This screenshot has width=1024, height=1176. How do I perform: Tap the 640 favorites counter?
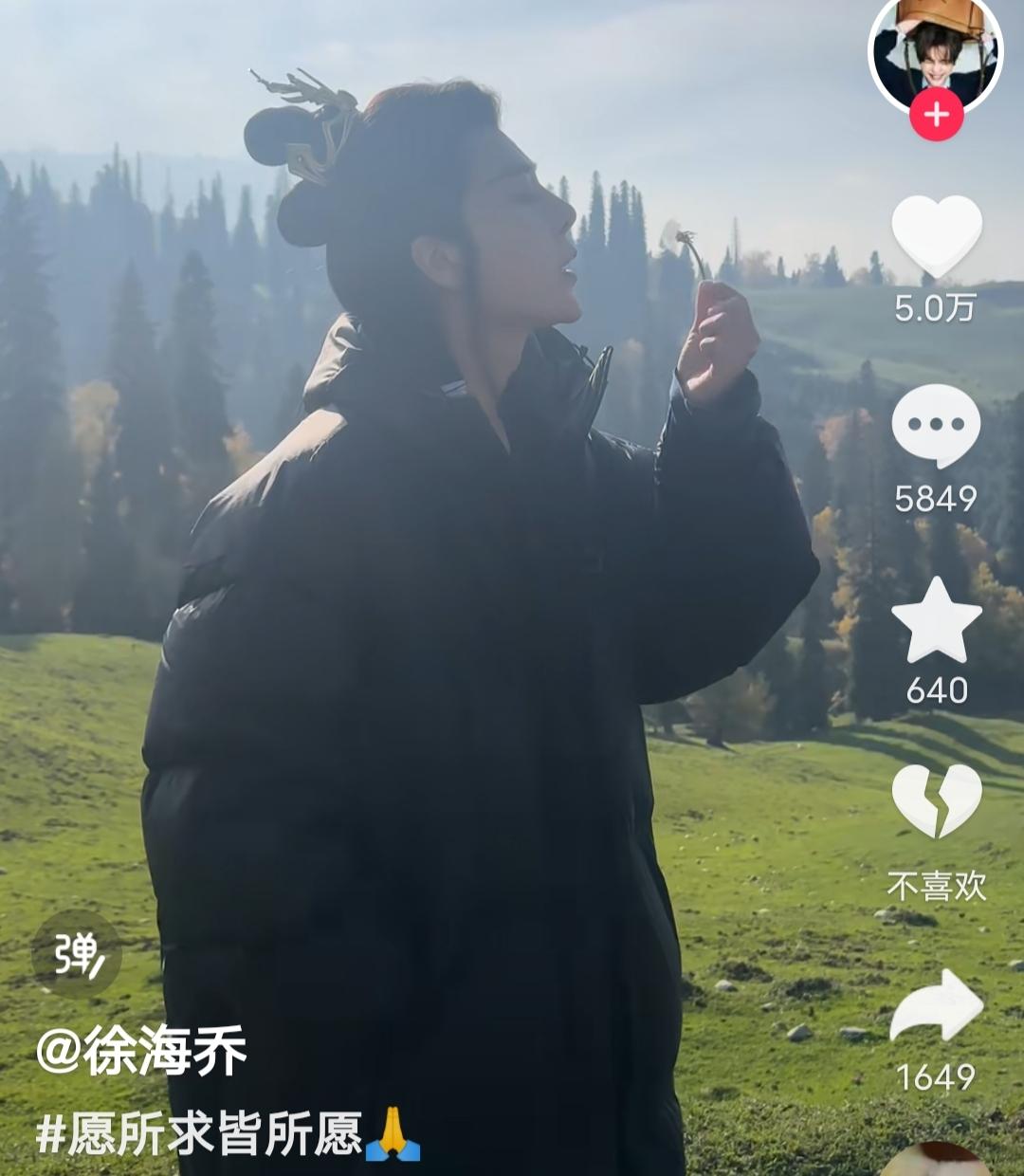pos(938,692)
